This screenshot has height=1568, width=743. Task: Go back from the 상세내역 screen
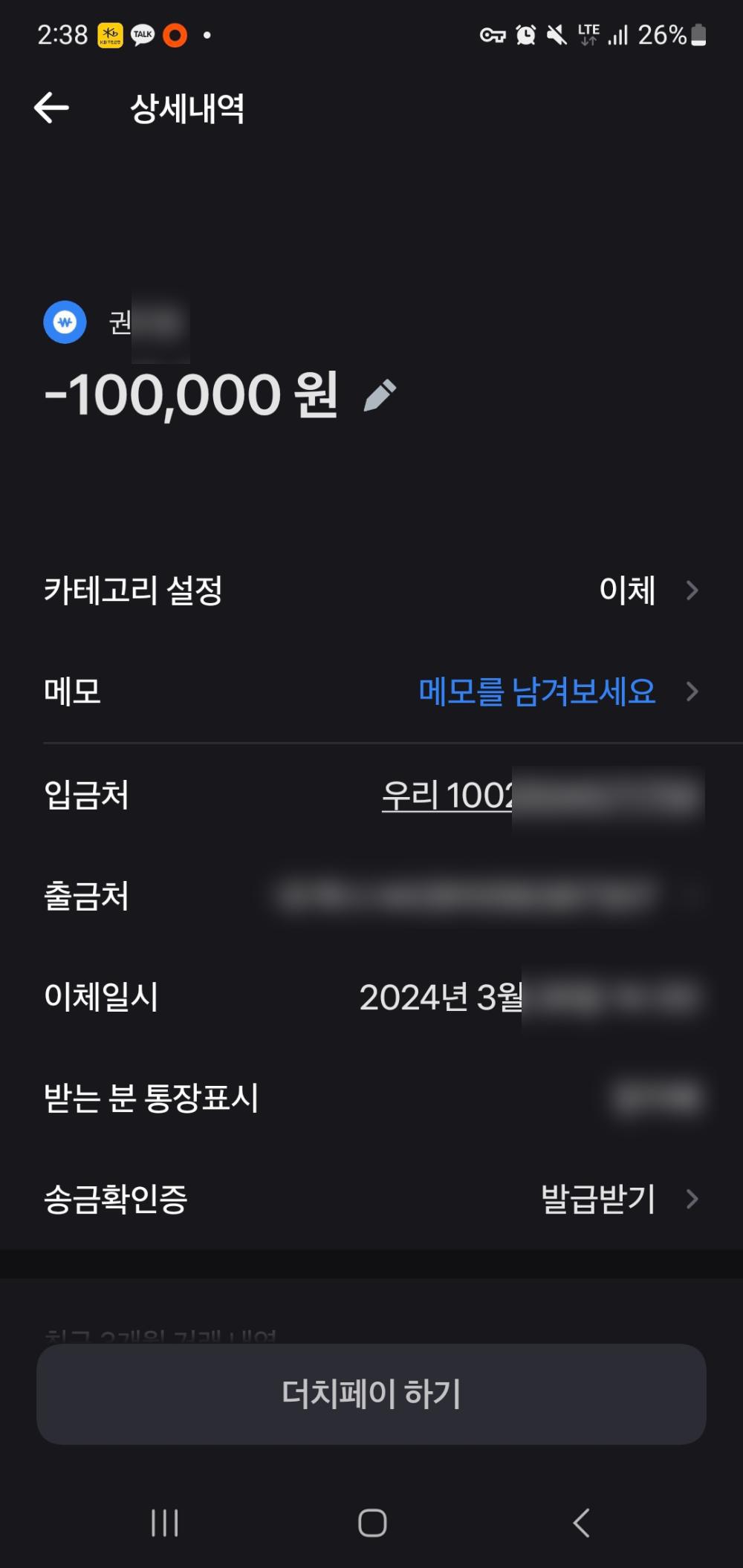tap(52, 108)
